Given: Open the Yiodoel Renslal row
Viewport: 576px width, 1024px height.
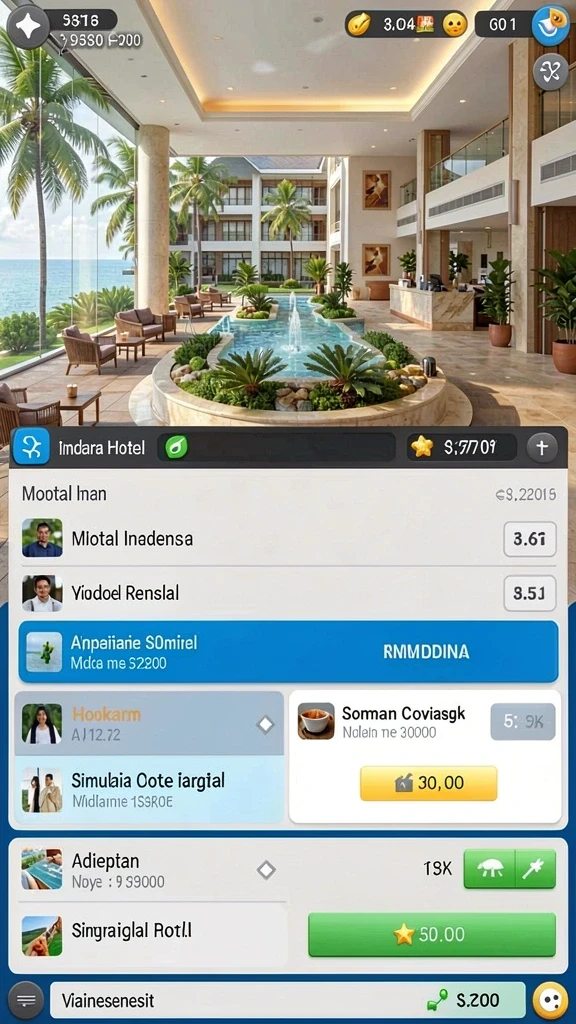Looking at the screenshot, I should pos(289,593).
